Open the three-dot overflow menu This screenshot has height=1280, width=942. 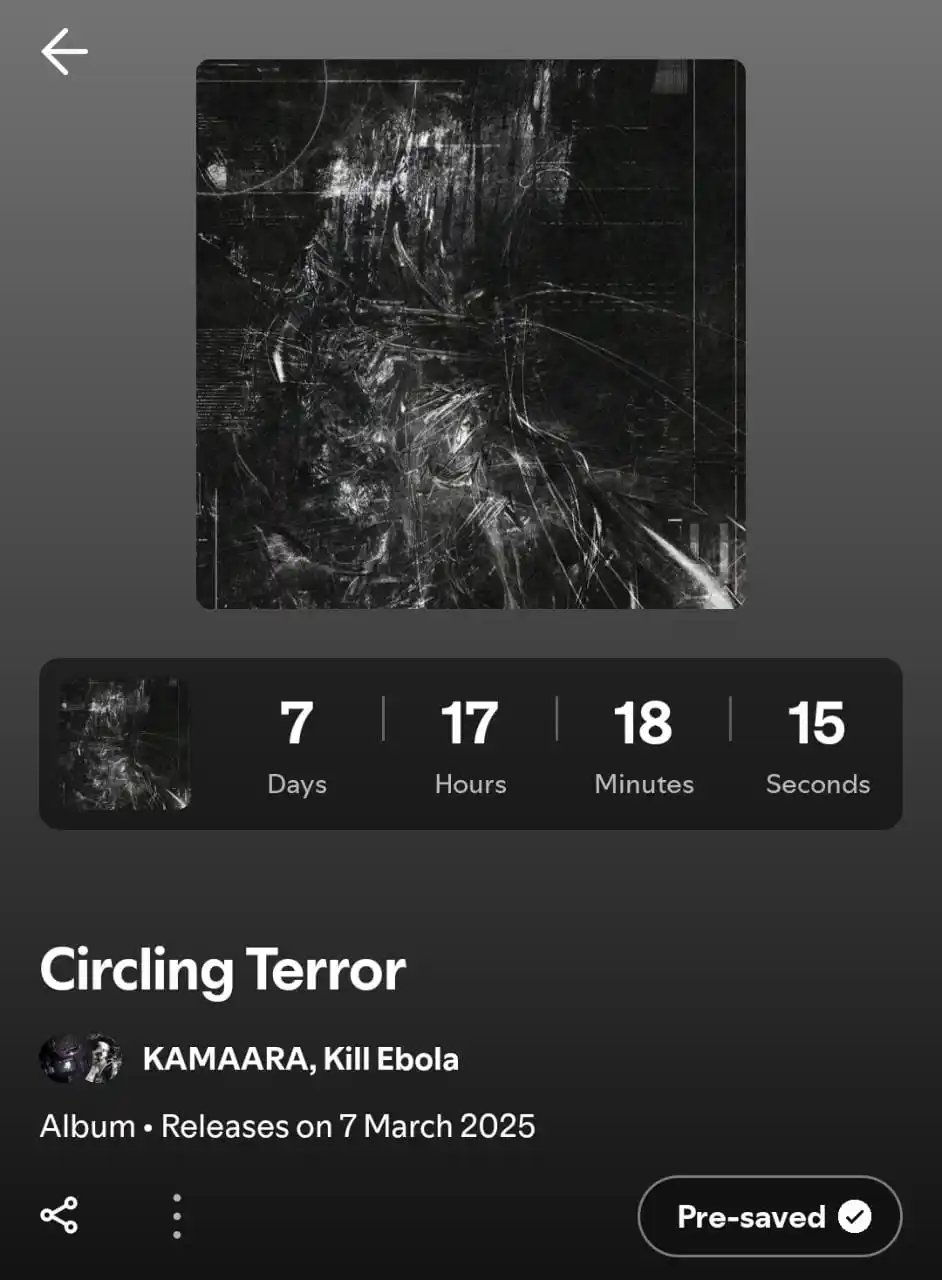(x=177, y=1216)
